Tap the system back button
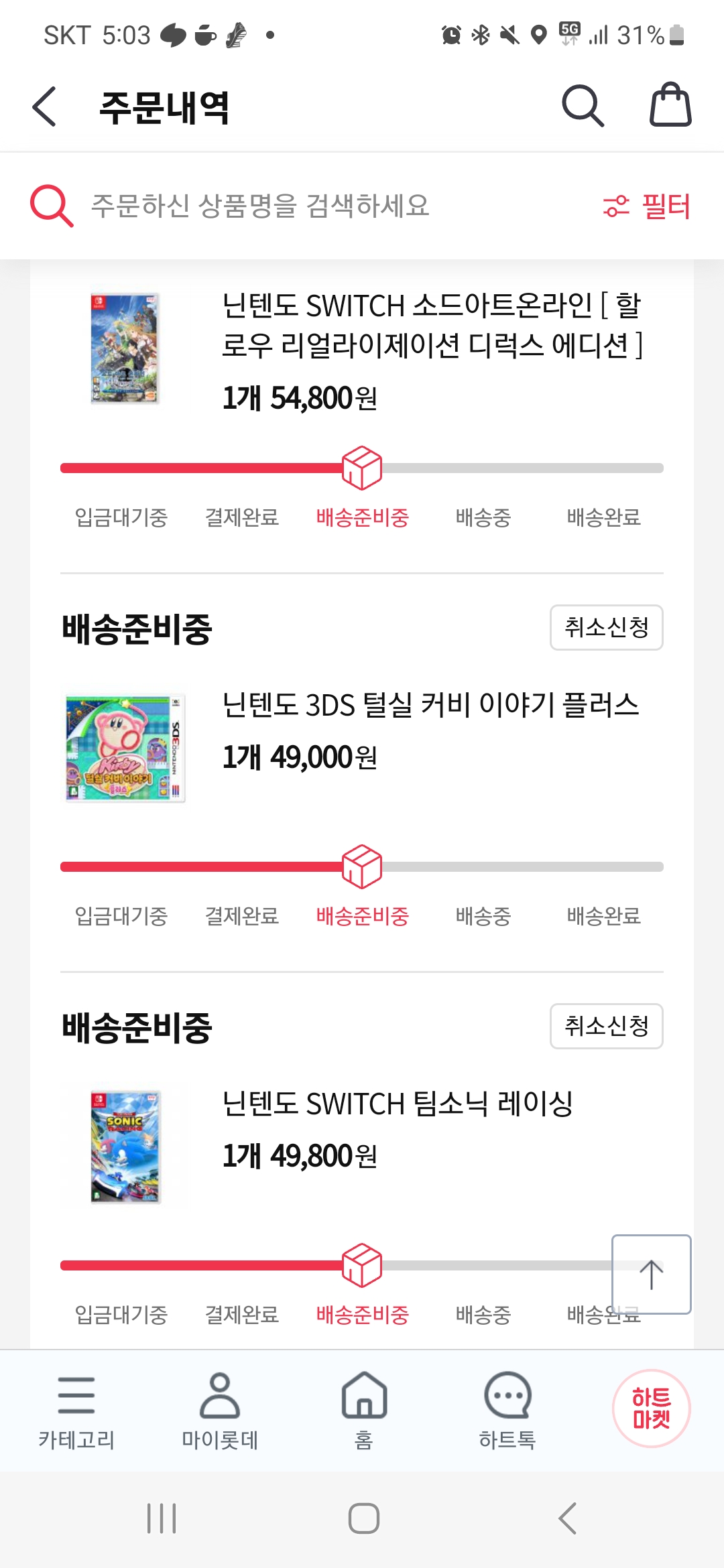724x1568 pixels. pos(567,1518)
